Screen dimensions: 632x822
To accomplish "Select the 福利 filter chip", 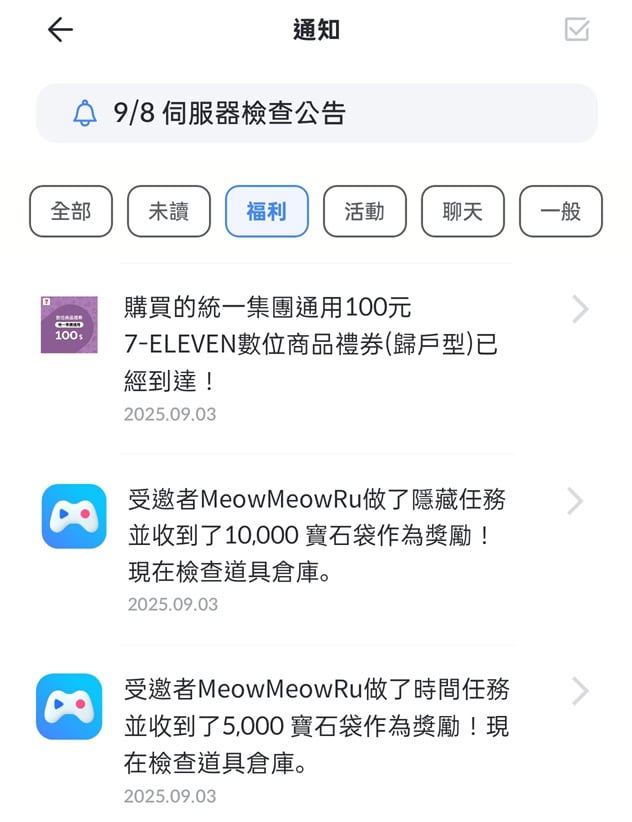I will 267,211.
